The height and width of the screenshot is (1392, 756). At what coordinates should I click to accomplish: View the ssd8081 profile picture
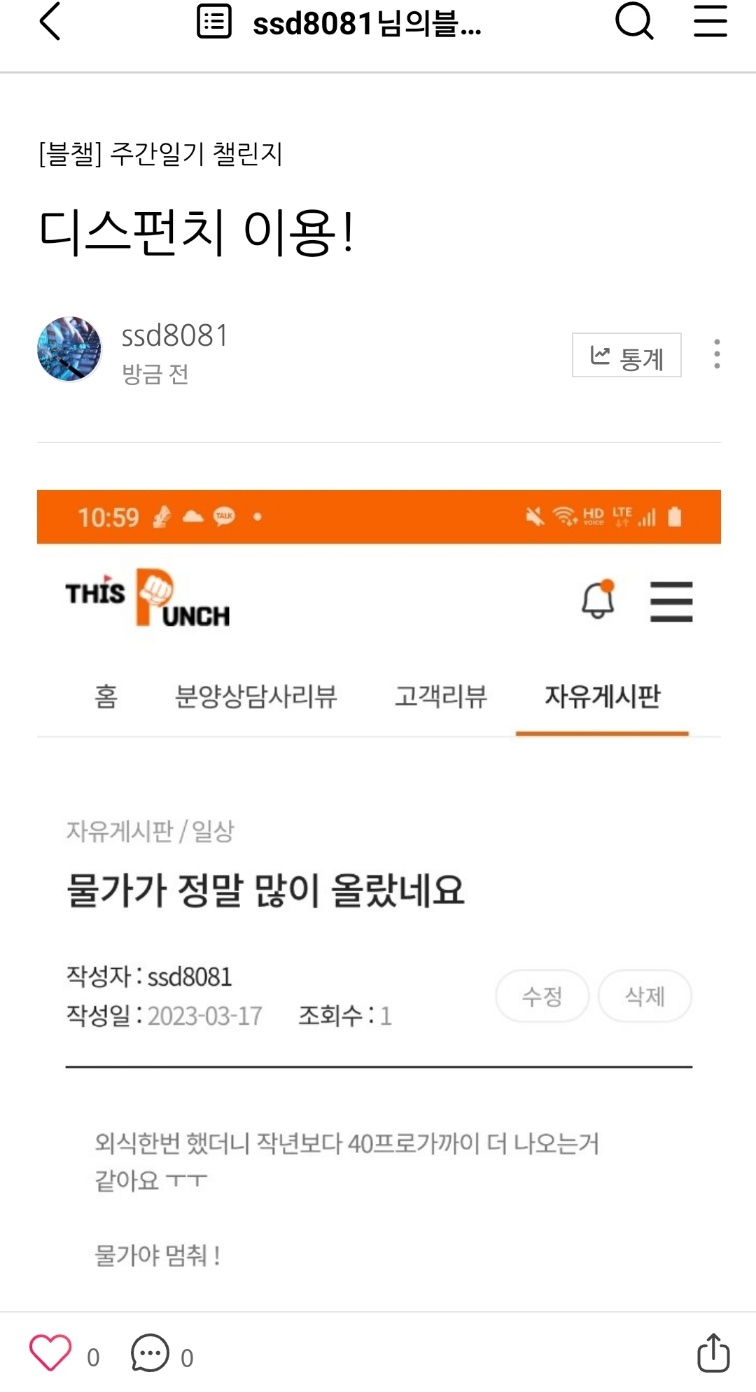pos(69,350)
